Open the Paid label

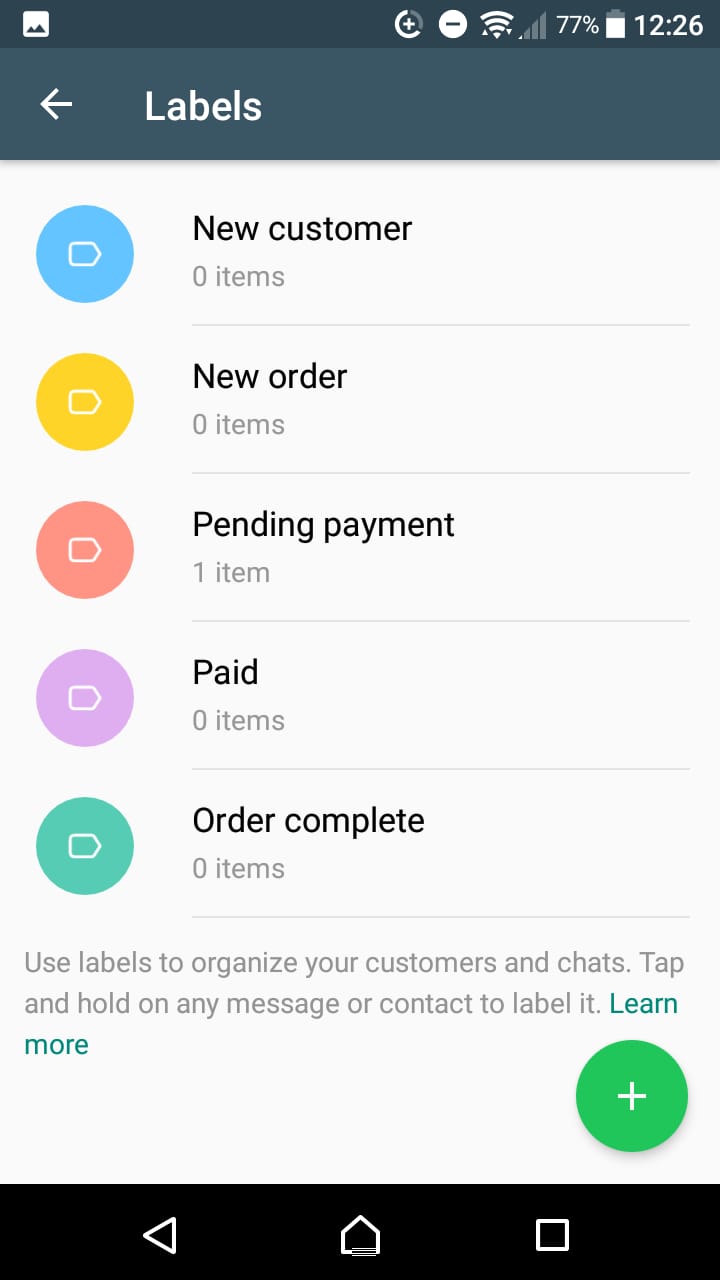(x=360, y=696)
